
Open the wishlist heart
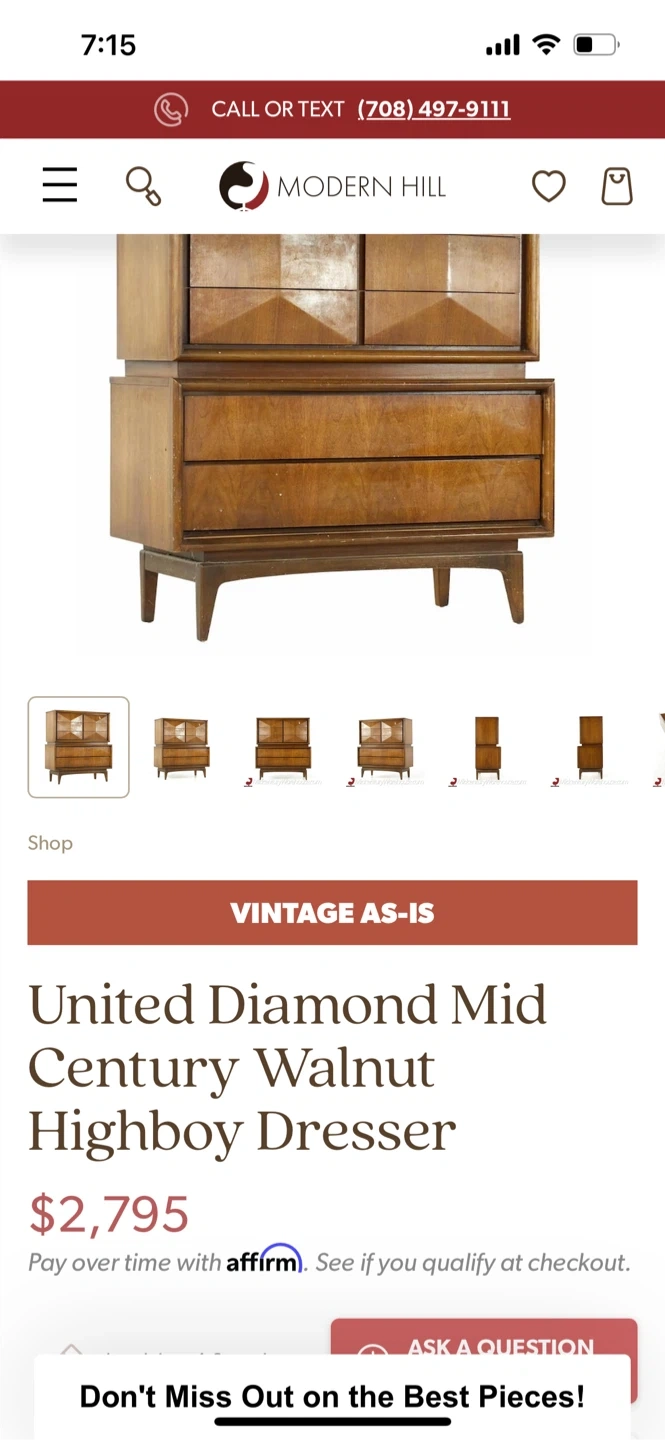[548, 186]
